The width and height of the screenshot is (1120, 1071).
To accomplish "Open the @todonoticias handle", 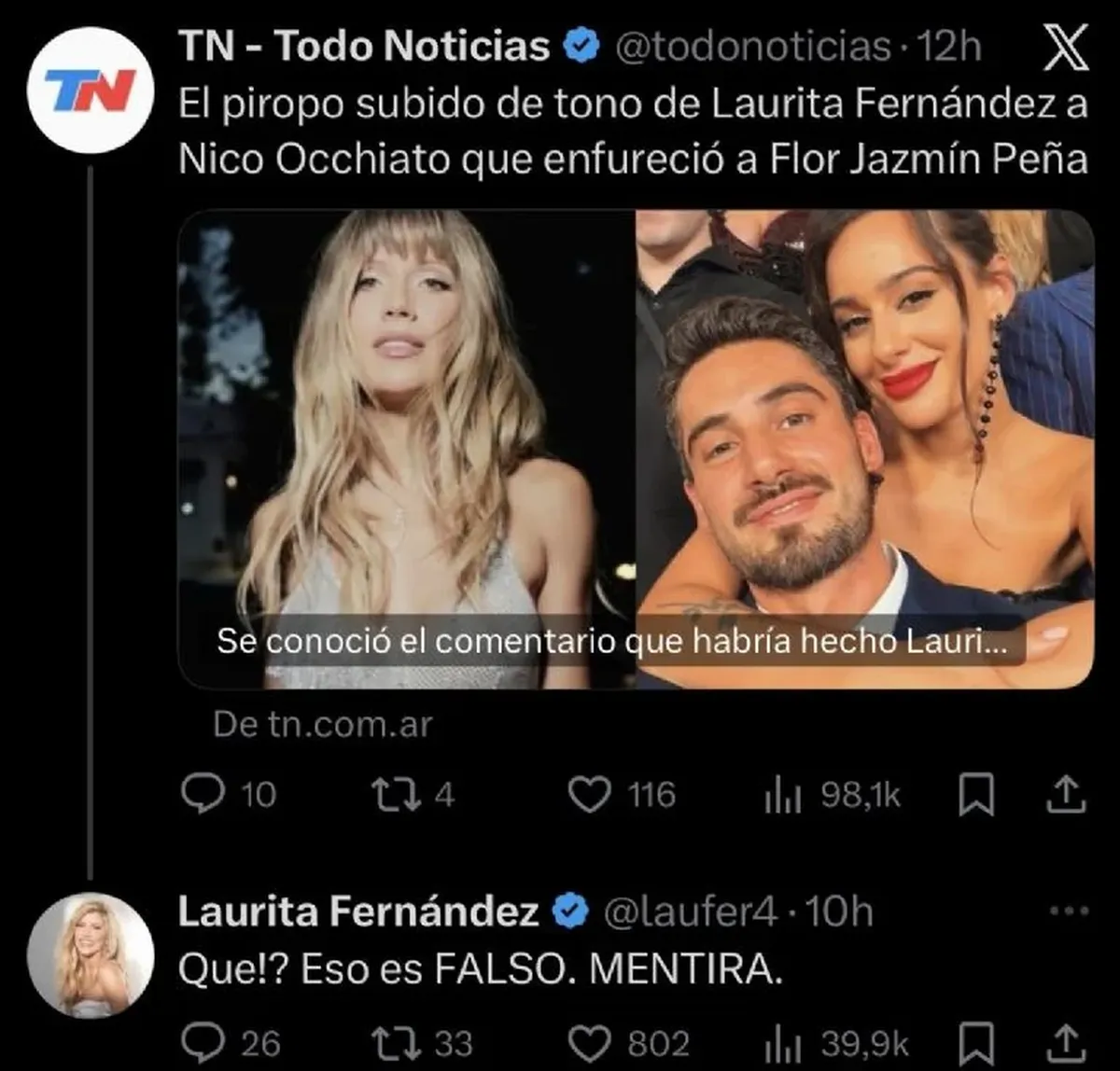I will (752, 47).
